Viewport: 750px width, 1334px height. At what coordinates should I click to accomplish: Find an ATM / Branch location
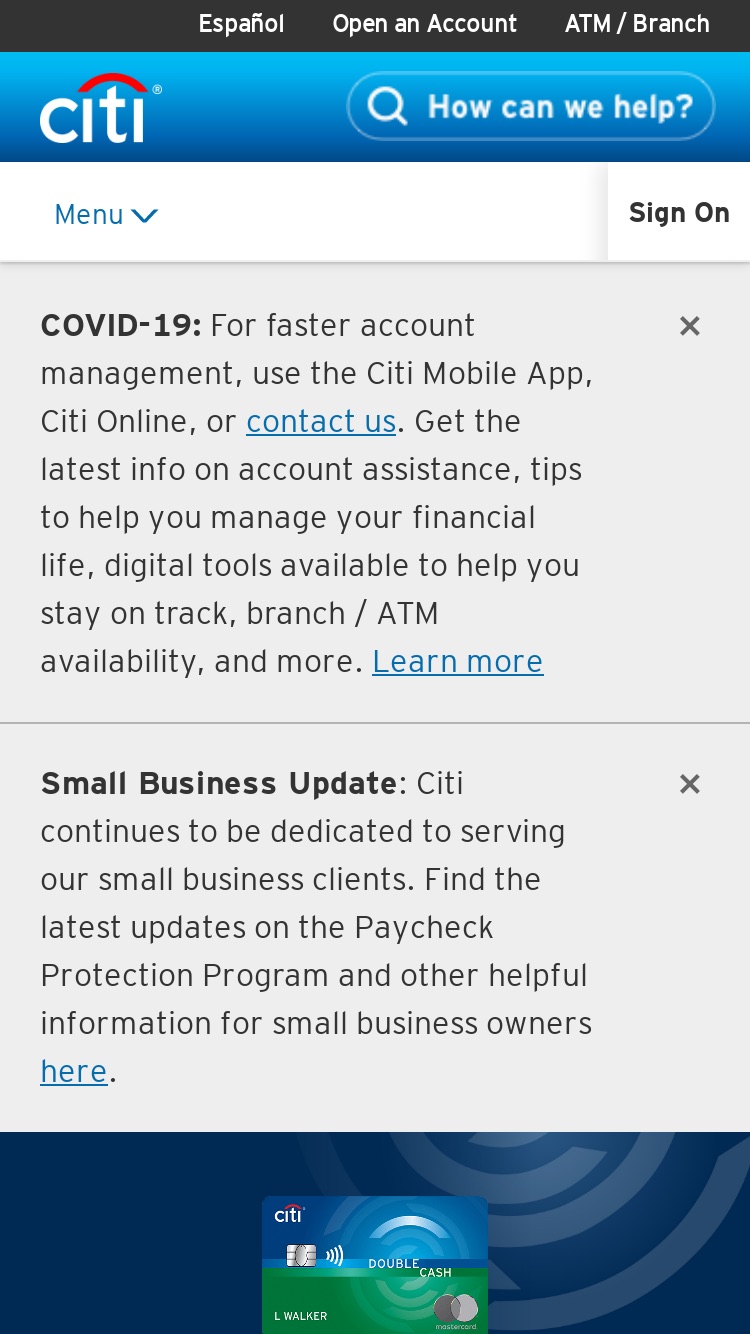(x=637, y=24)
